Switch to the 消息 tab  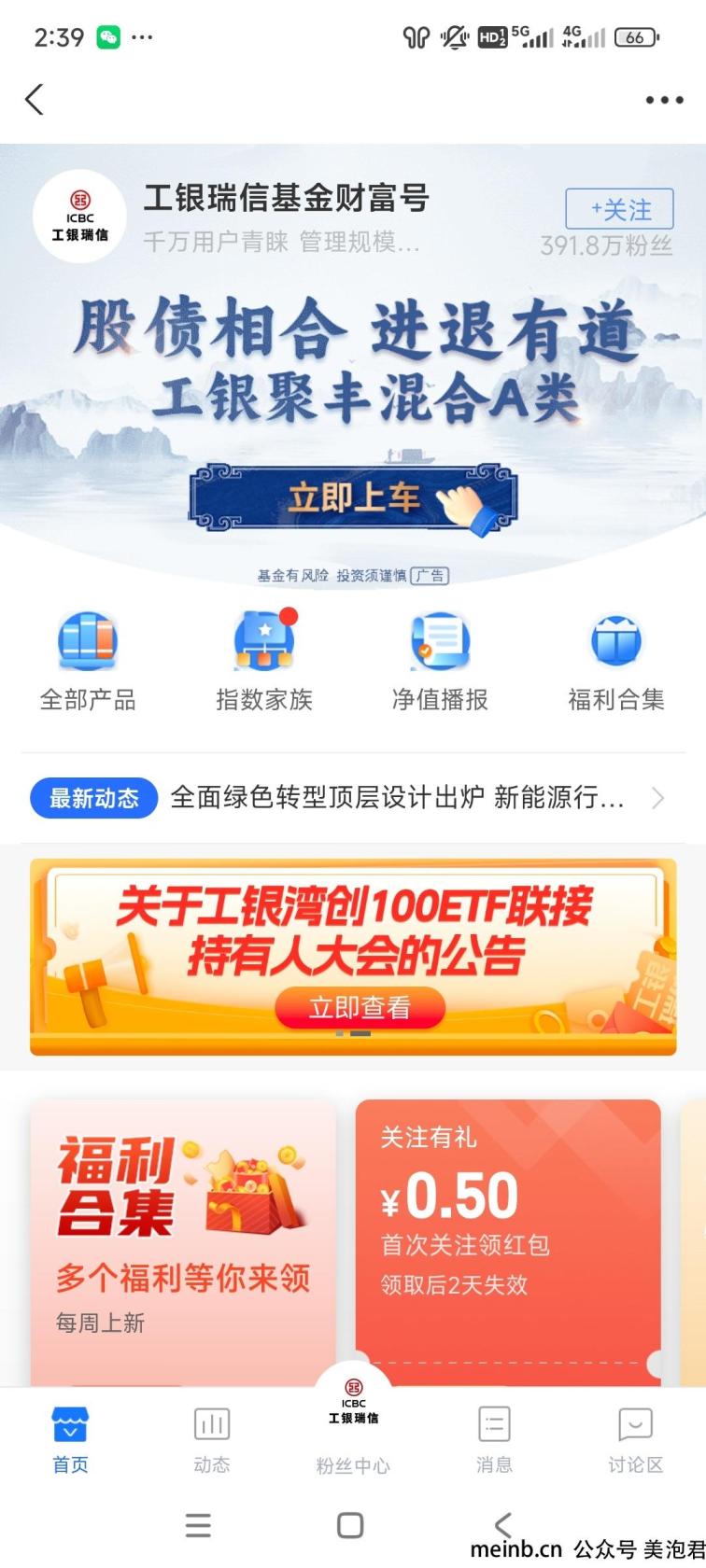494,1440
